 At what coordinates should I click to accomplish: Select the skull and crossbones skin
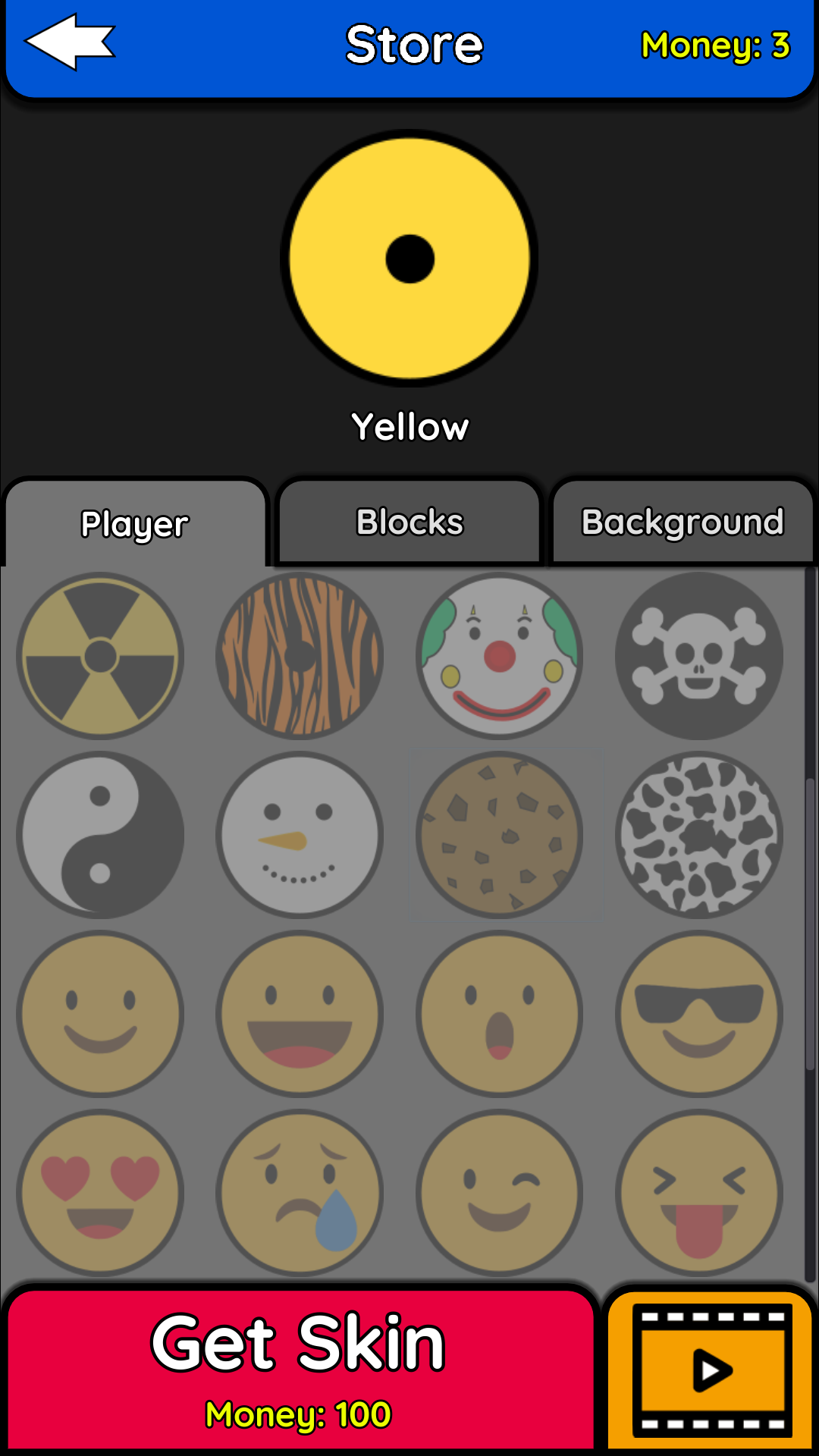point(698,656)
